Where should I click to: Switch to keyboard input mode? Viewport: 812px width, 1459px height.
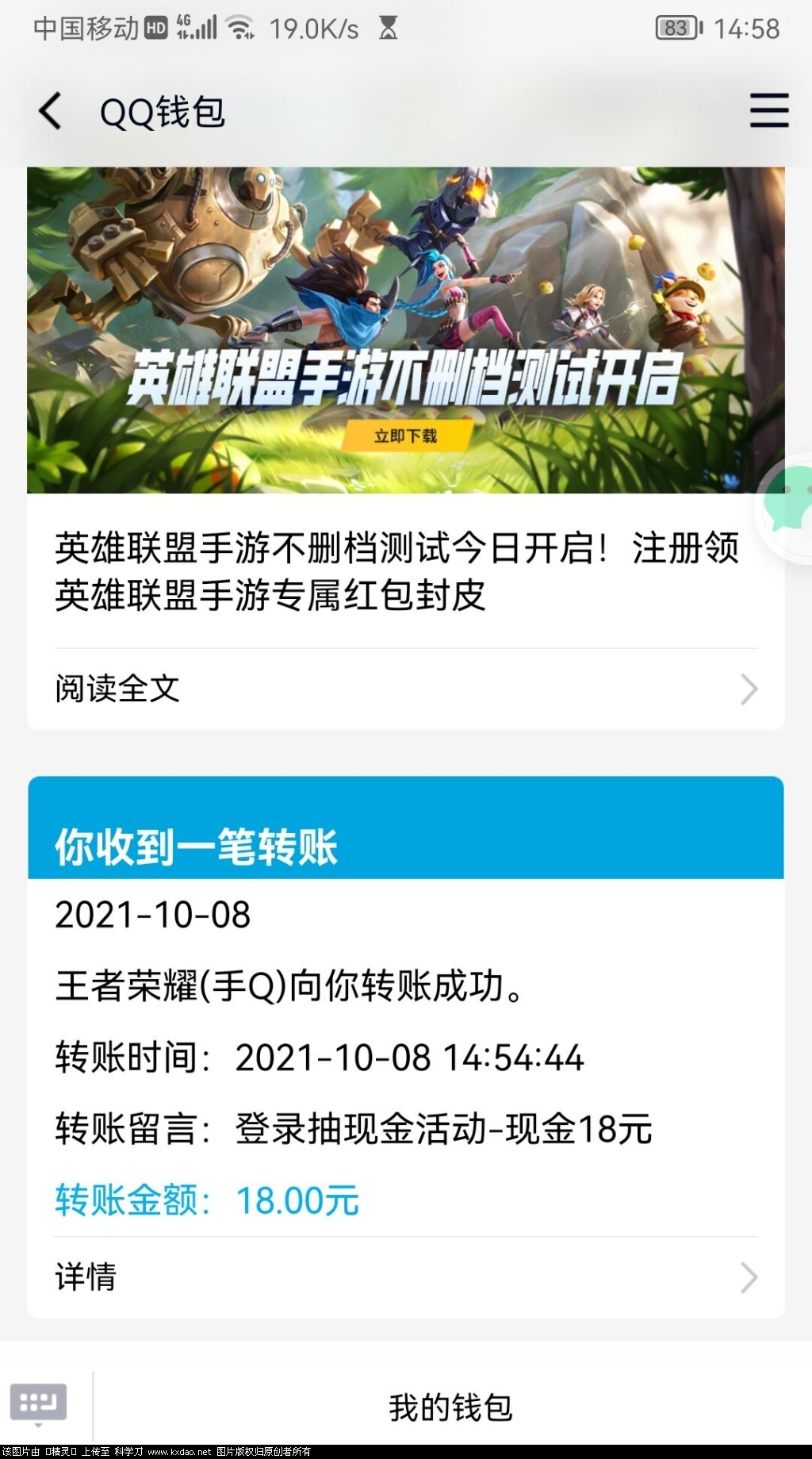point(38,1403)
